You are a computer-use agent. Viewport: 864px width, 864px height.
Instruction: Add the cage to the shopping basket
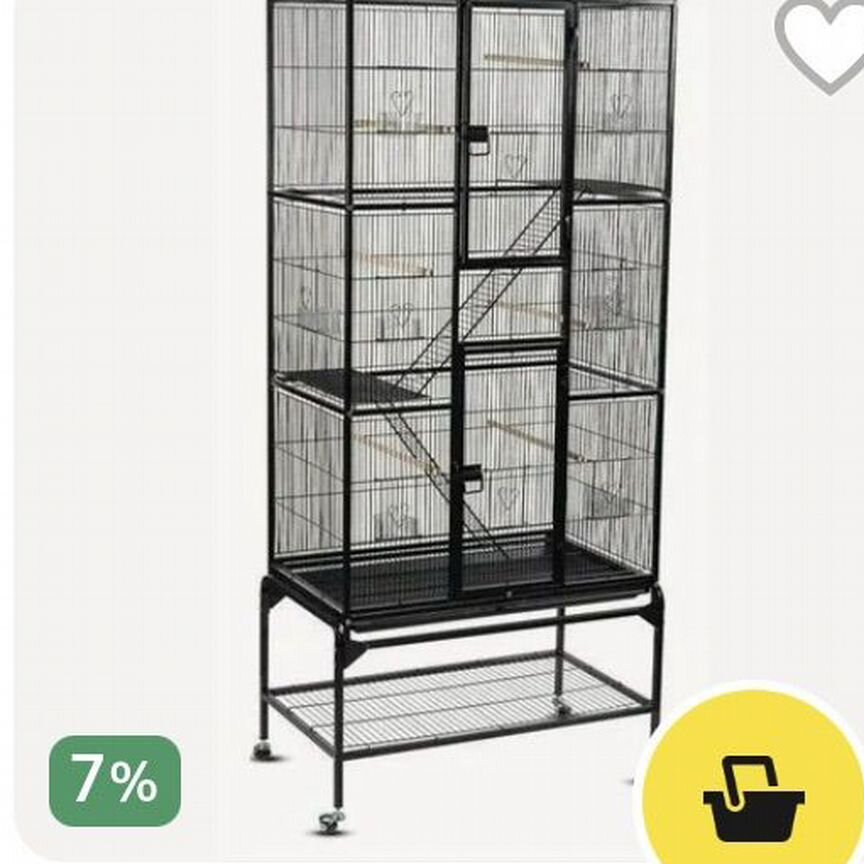coord(753,789)
